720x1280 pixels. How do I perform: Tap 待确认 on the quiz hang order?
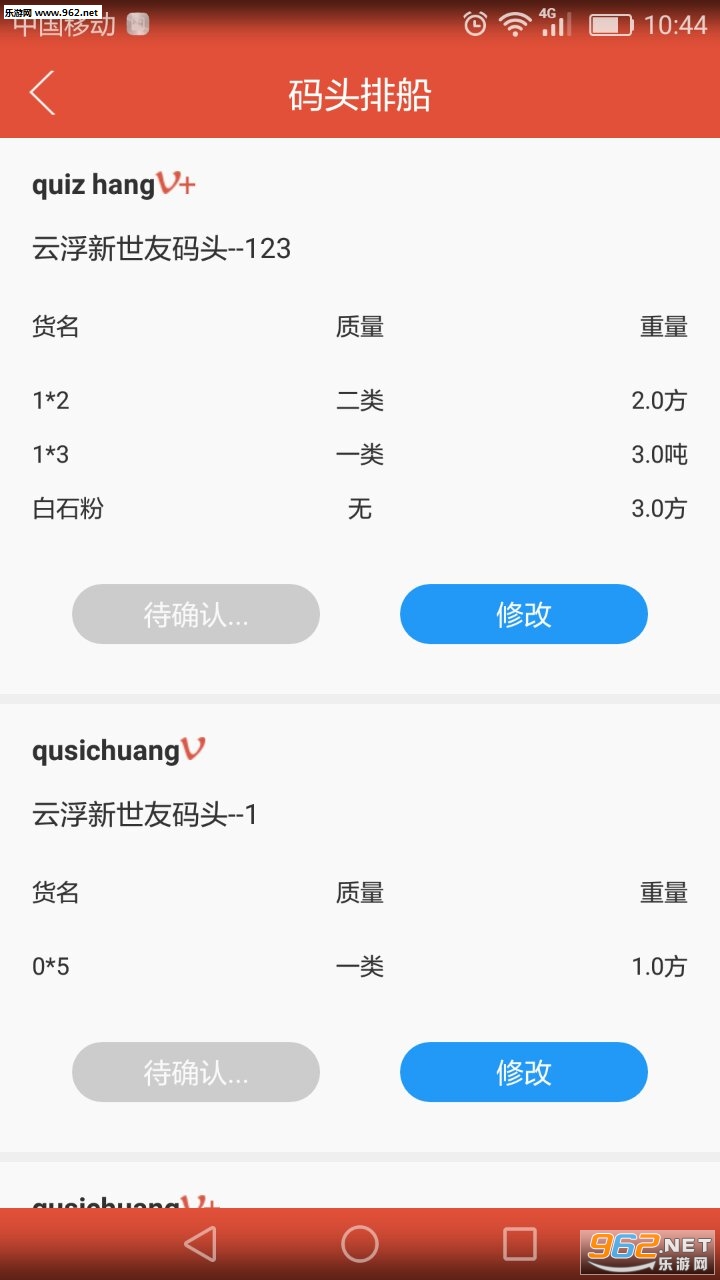(x=196, y=614)
